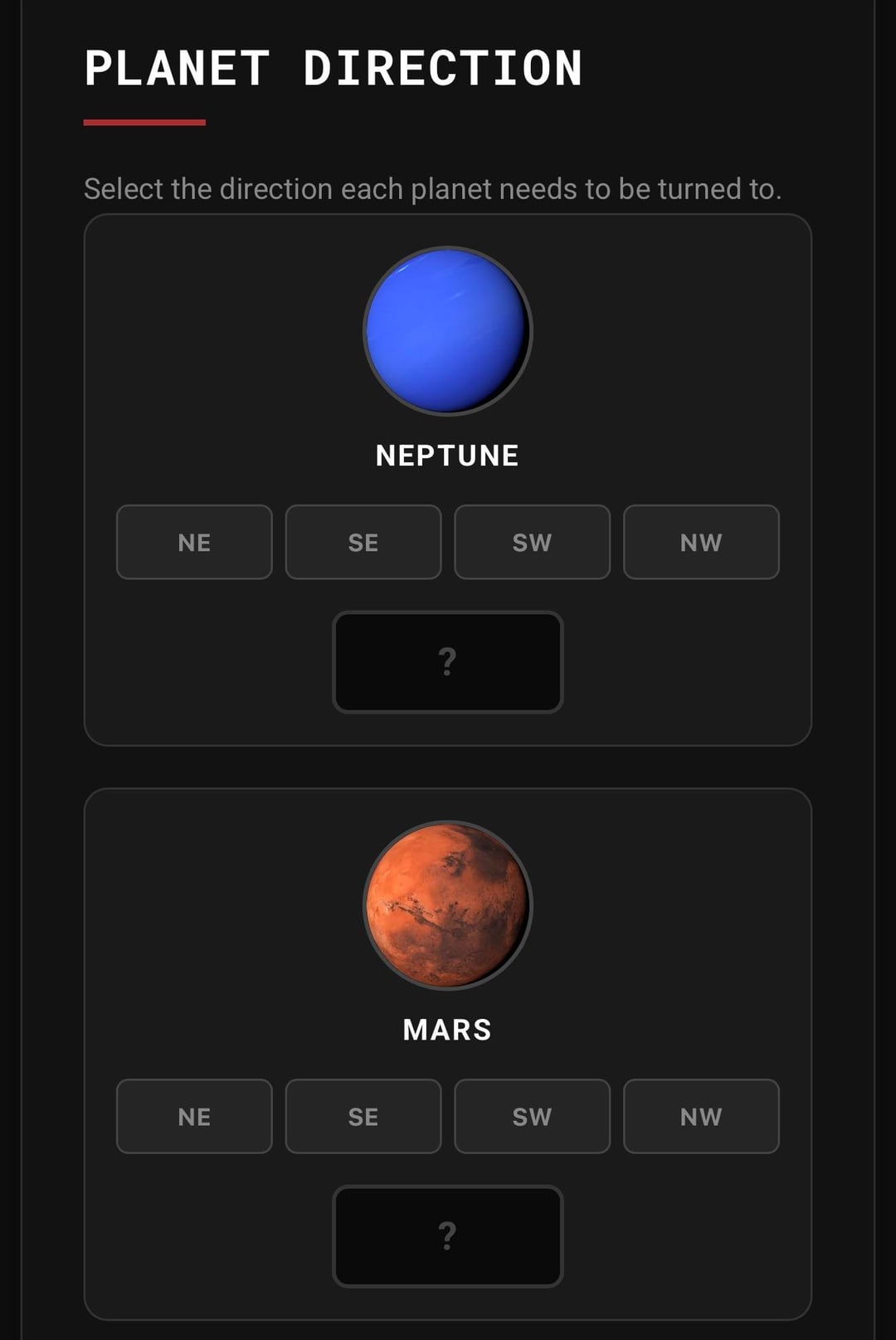
Task: Select NE direction for Mars
Action: (x=194, y=1116)
